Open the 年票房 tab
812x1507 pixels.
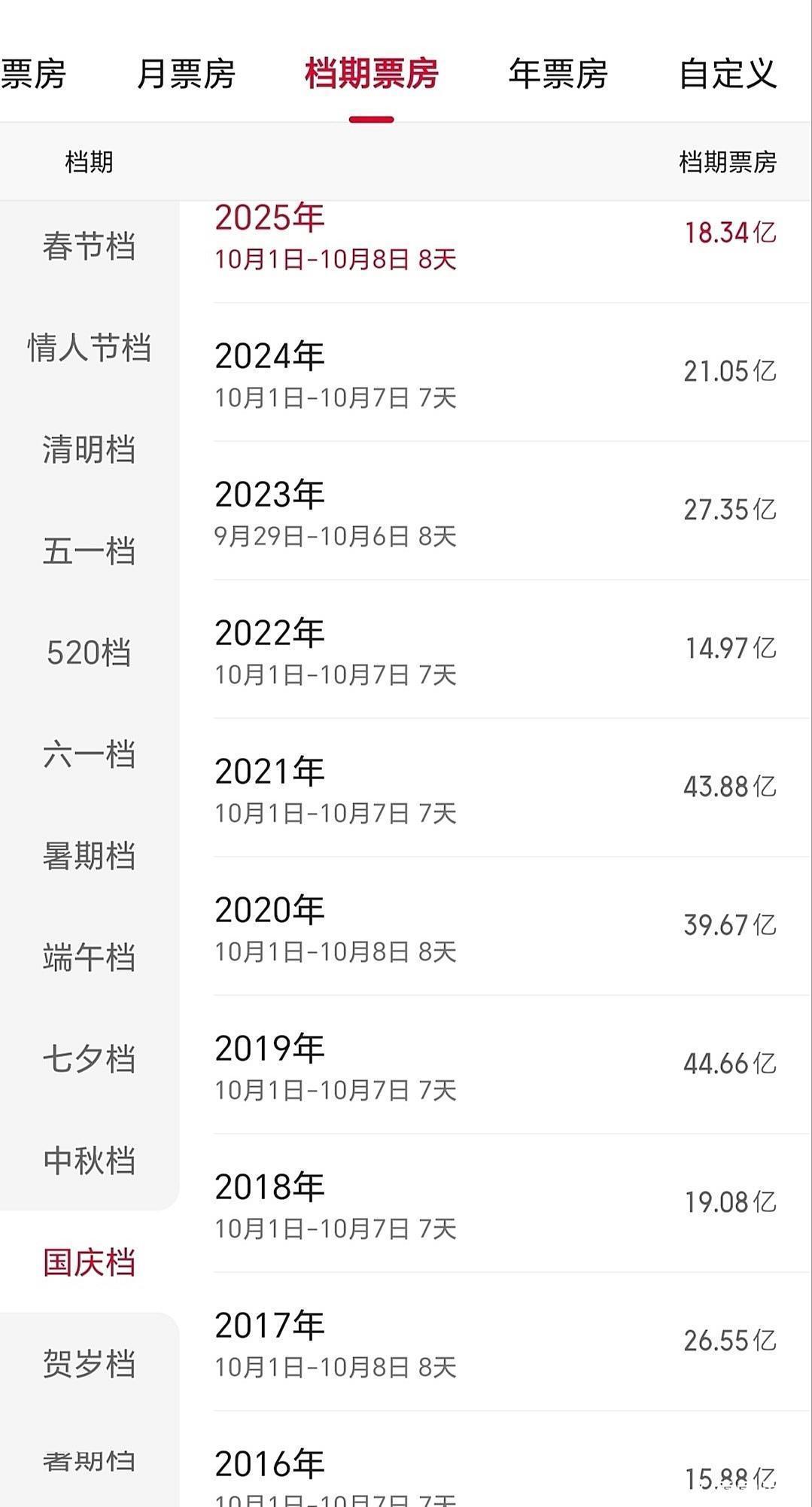[x=558, y=74]
